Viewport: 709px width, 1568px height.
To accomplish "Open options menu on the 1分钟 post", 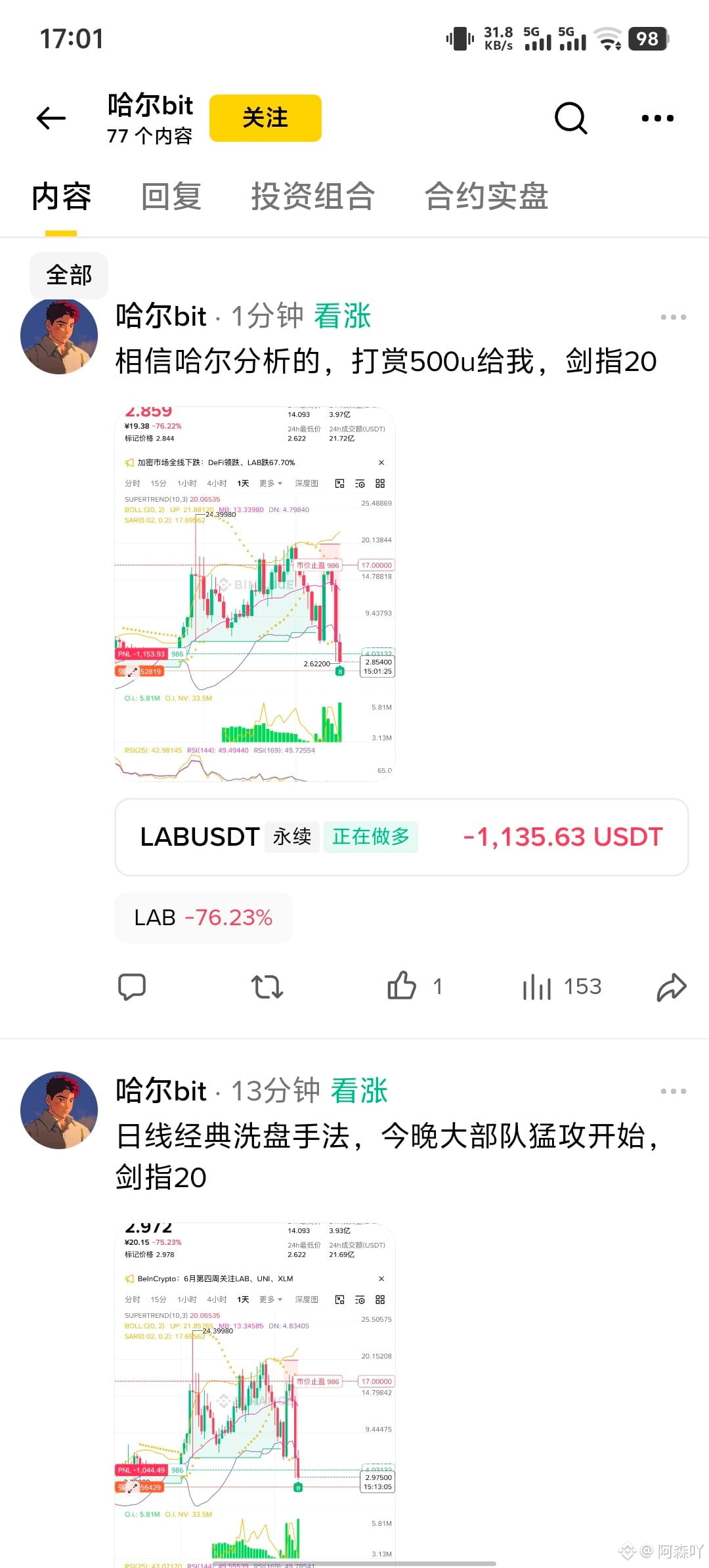I will 673,317.
